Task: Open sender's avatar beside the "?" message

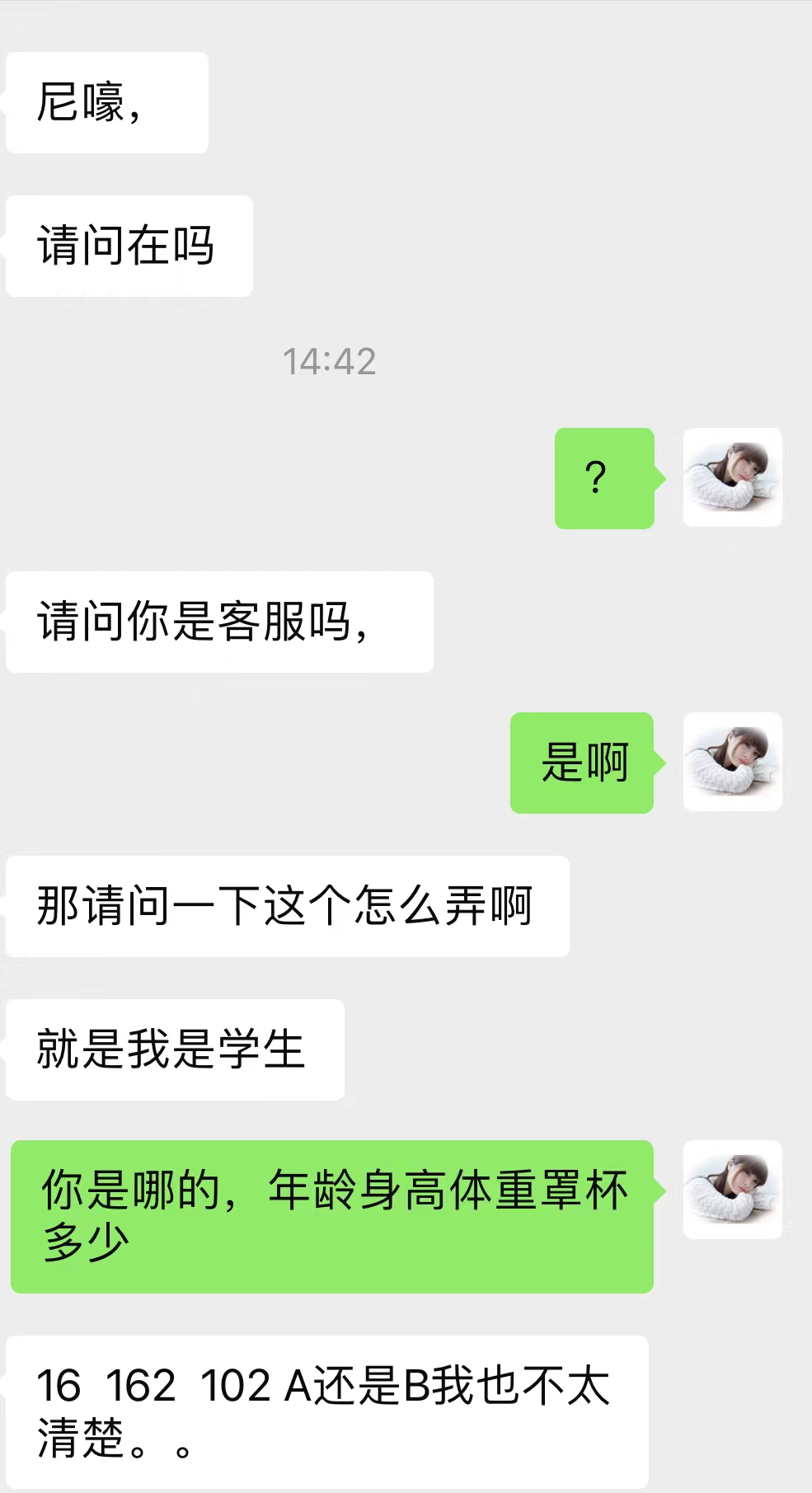Action: coord(732,477)
